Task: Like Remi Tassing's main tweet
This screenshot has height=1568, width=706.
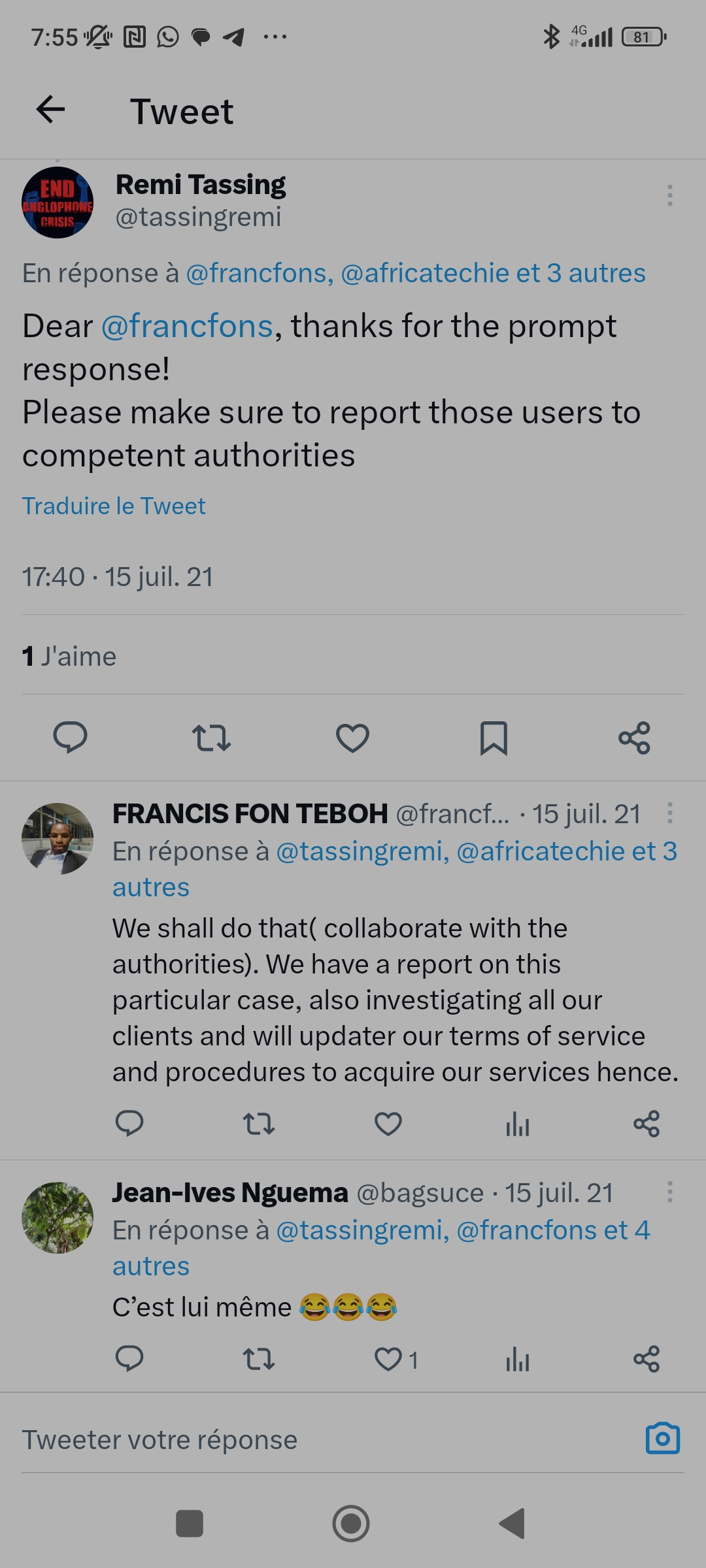Action: pyautogui.click(x=352, y=738)
